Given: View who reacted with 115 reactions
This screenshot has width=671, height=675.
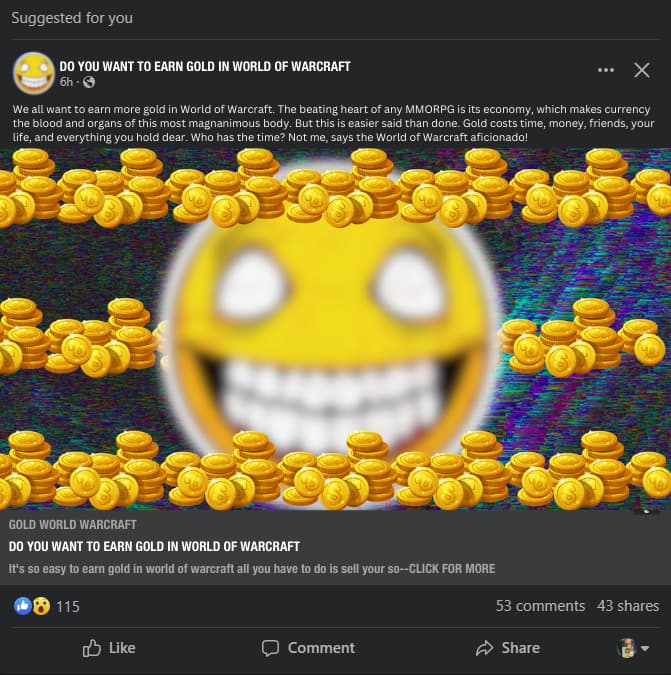Looking at the screenshot, I should (67, 606).
